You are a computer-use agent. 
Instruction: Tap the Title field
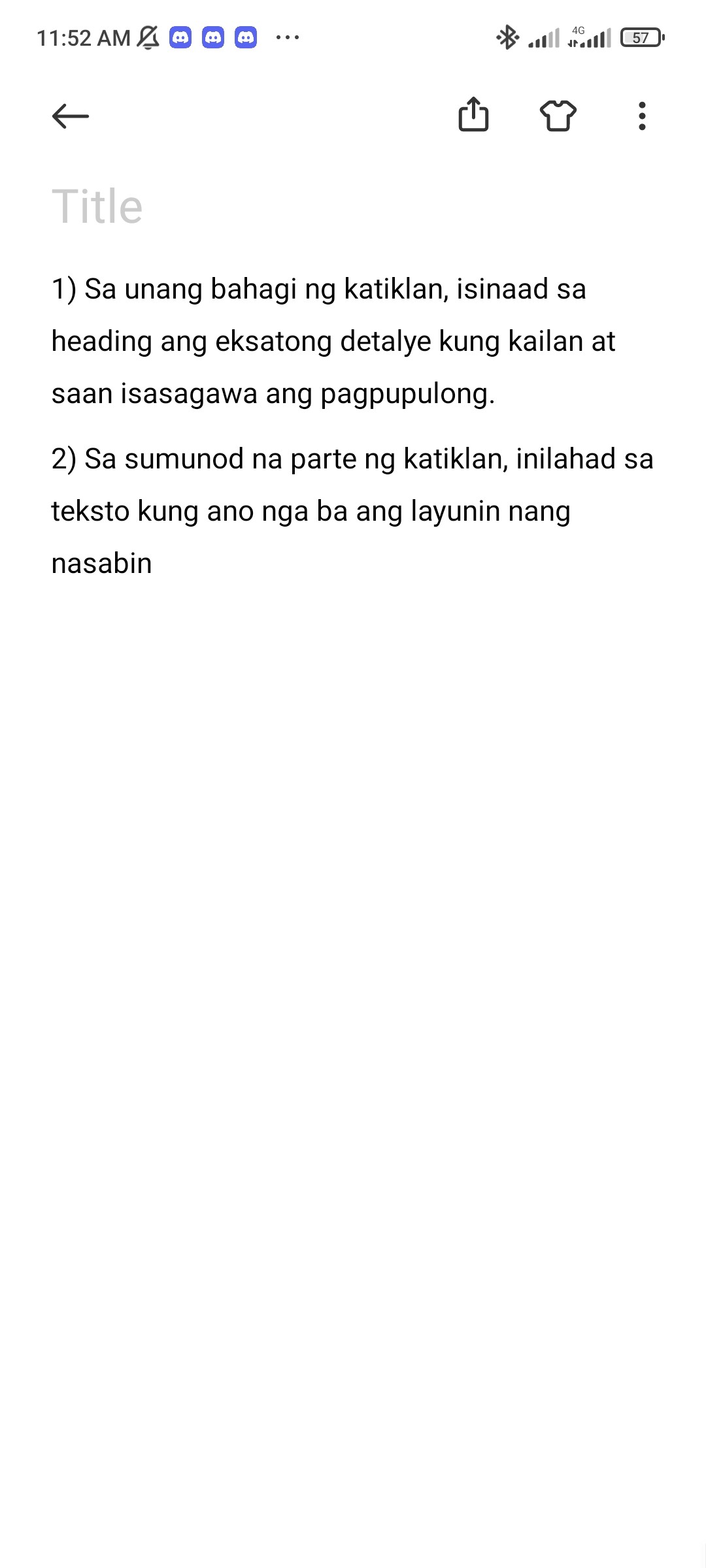pyautogui.click(x=353, y=206)
